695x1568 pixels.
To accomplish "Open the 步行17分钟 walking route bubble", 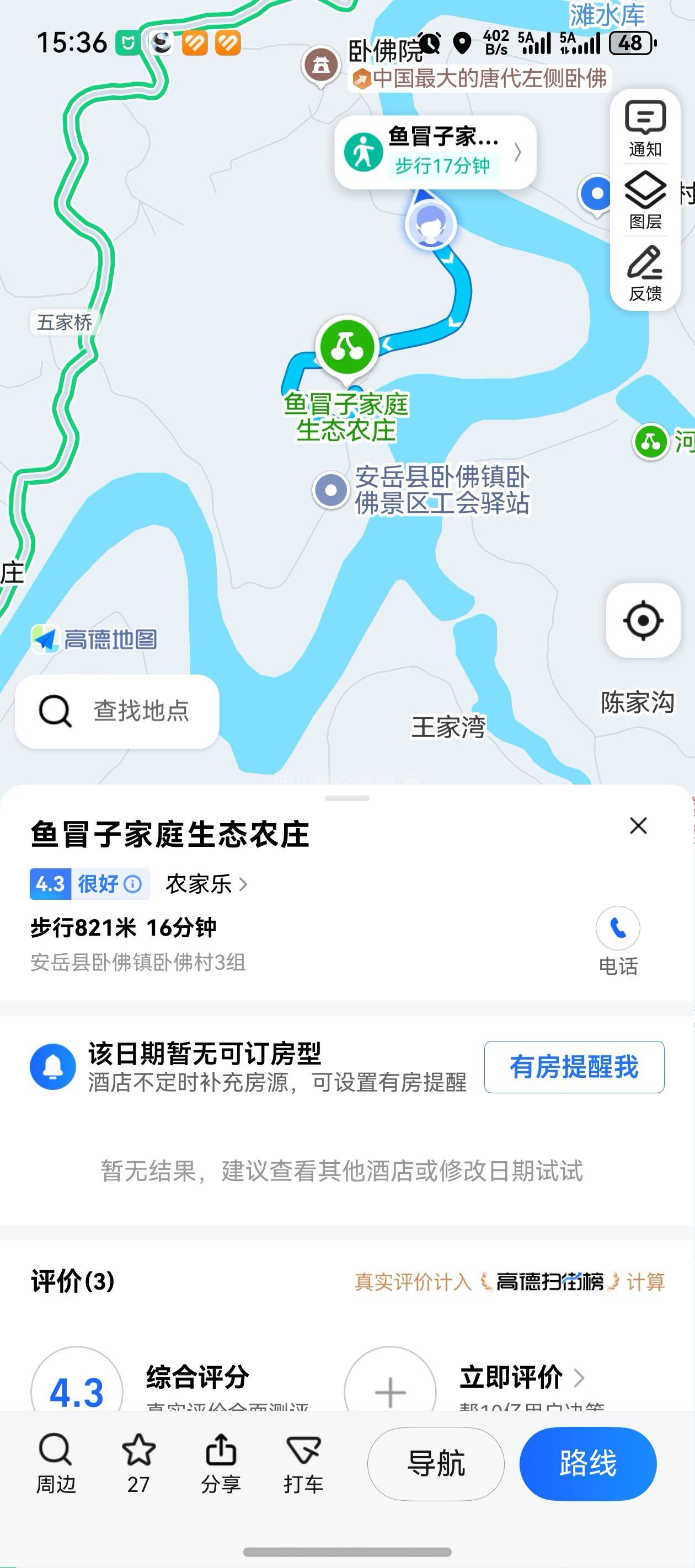I will pos(435,152).
